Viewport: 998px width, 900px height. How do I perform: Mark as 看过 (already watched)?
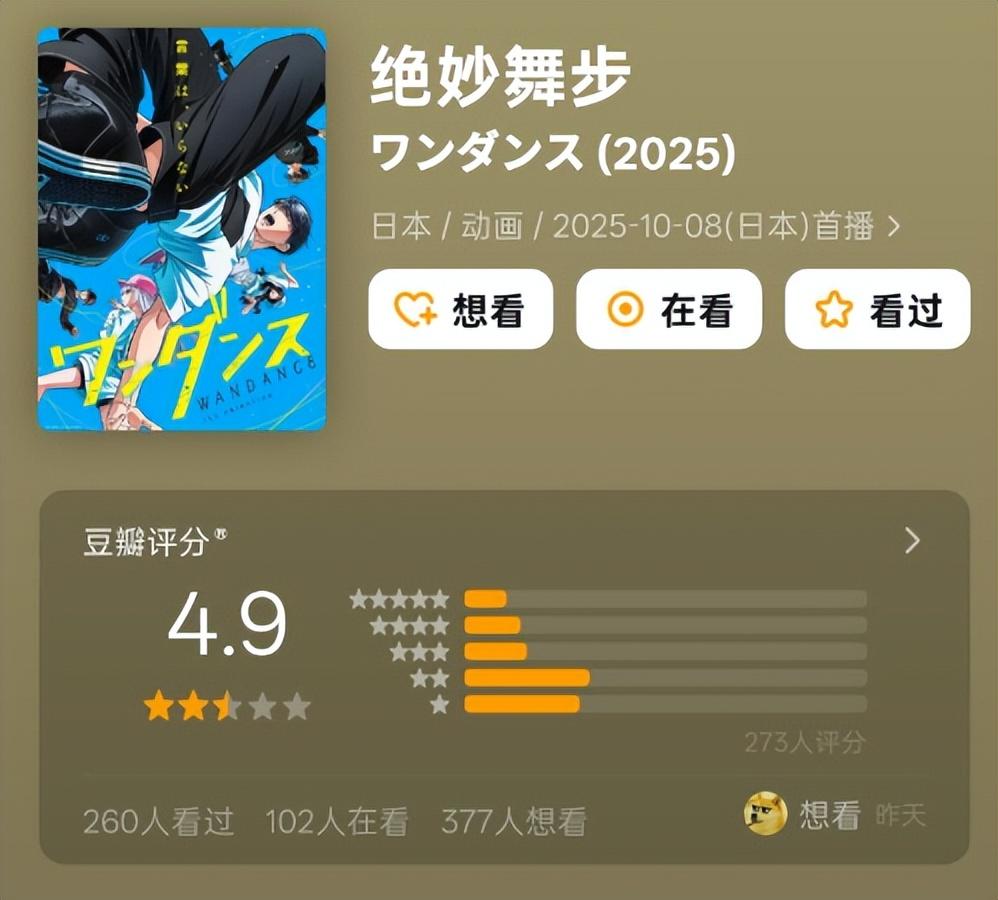point(876,309)
